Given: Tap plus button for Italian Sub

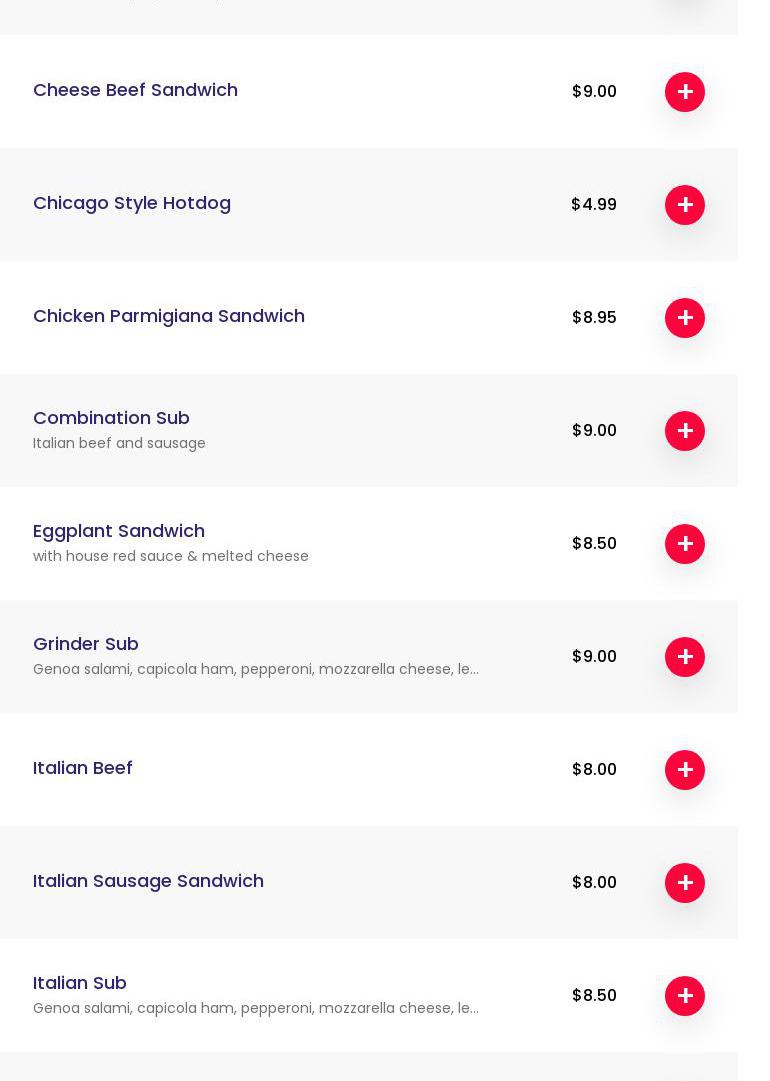Looking at the screenshot, I should tap(684, 996).
